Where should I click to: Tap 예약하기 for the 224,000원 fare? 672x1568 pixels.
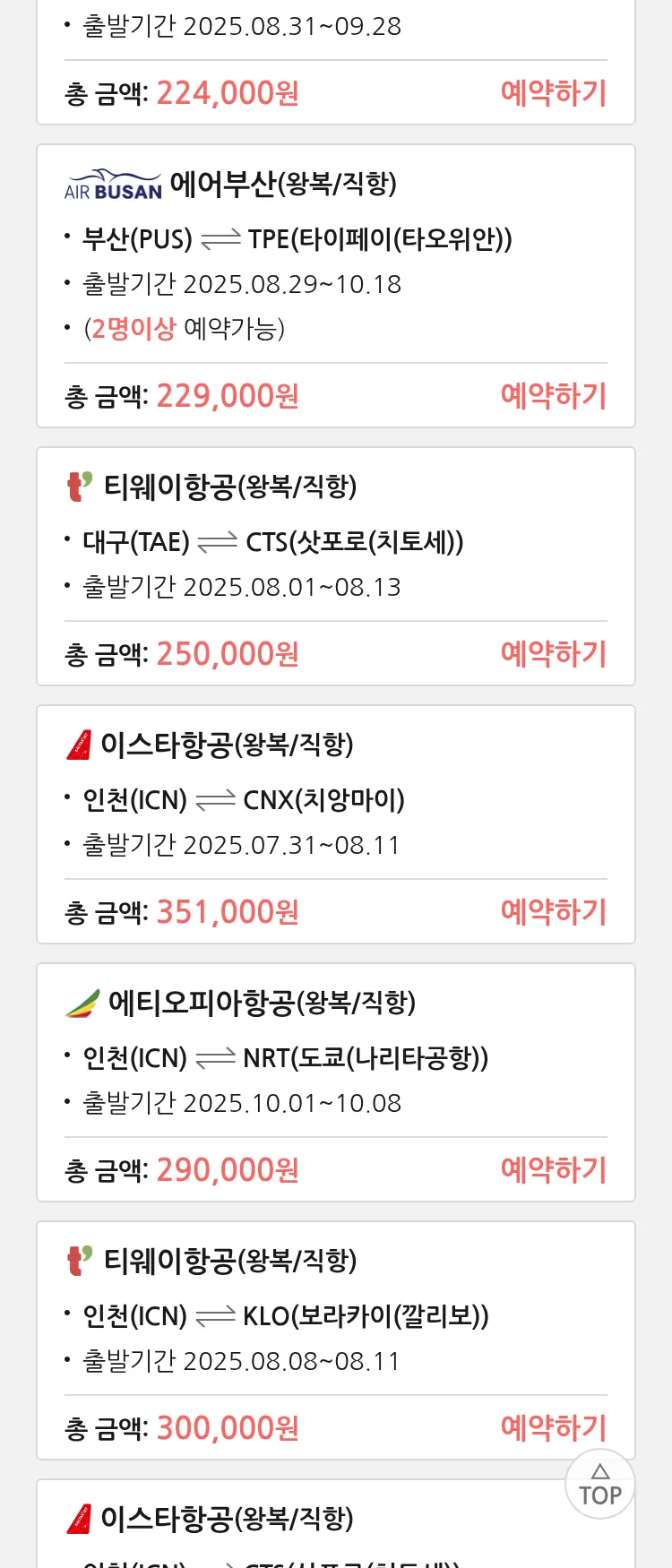tap(553, 93)
